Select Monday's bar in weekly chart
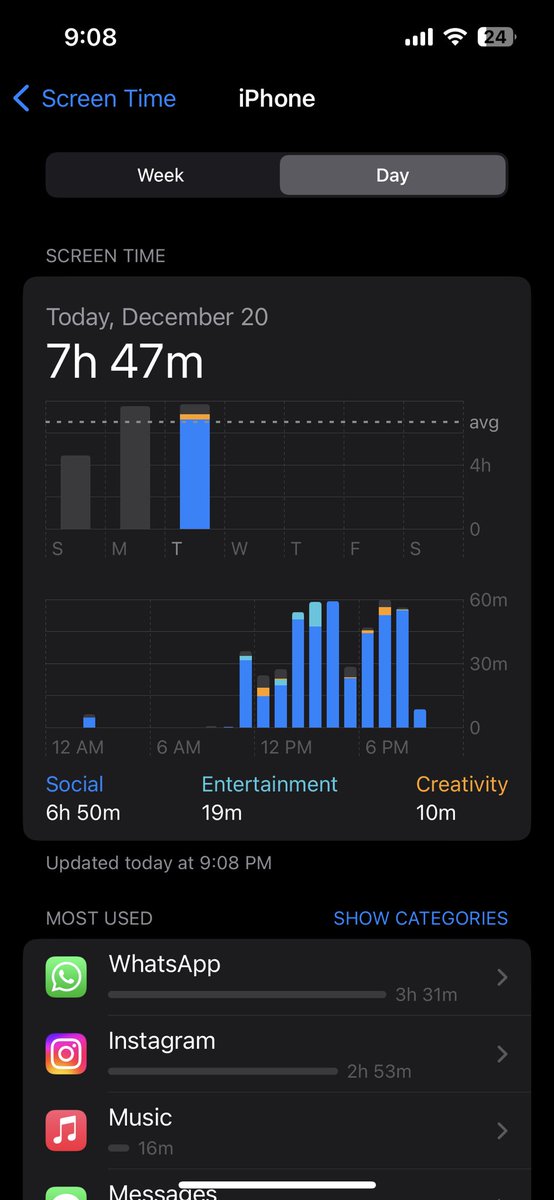 click(x=135, y=467)
